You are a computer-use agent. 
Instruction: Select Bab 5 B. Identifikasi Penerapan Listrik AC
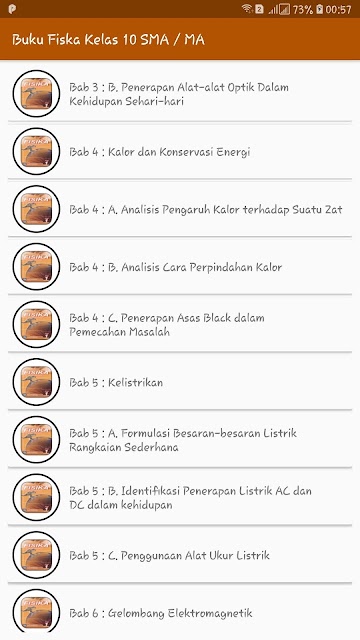(180, 497)
